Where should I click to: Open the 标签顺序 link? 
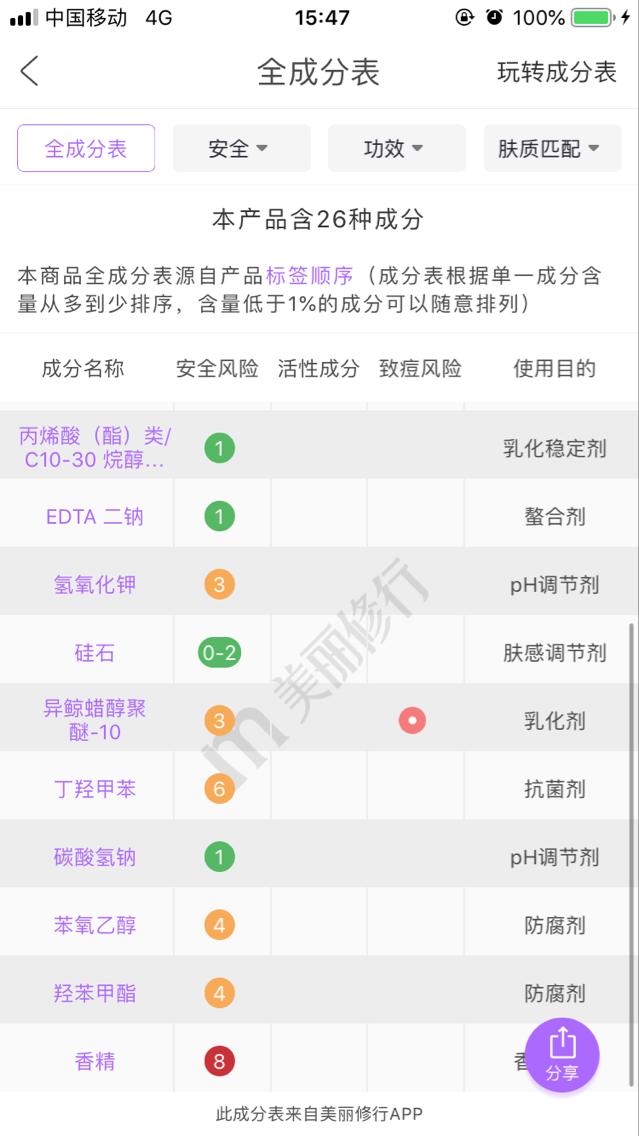pyautogui.click(x=309, y=276)
